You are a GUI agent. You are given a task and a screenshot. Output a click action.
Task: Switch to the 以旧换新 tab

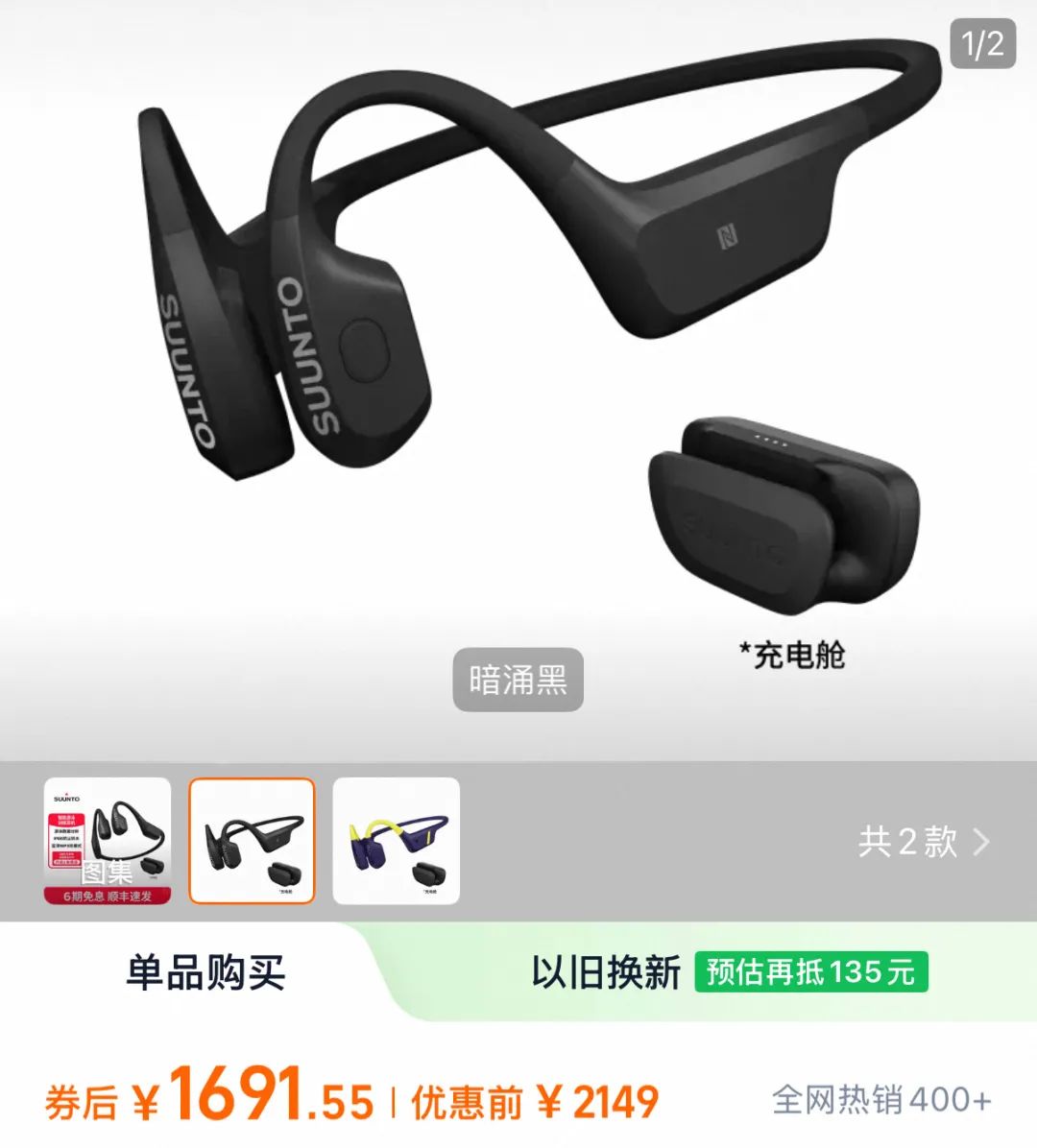click(x=607, y=973)
